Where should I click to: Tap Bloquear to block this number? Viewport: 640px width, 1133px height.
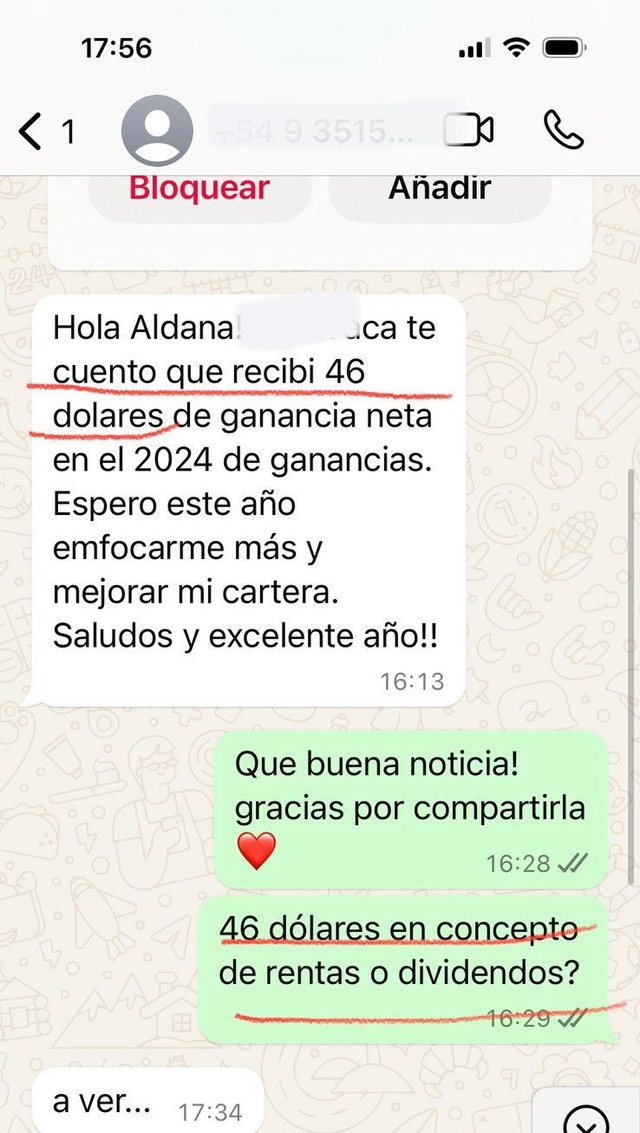(x=200, y=190)
